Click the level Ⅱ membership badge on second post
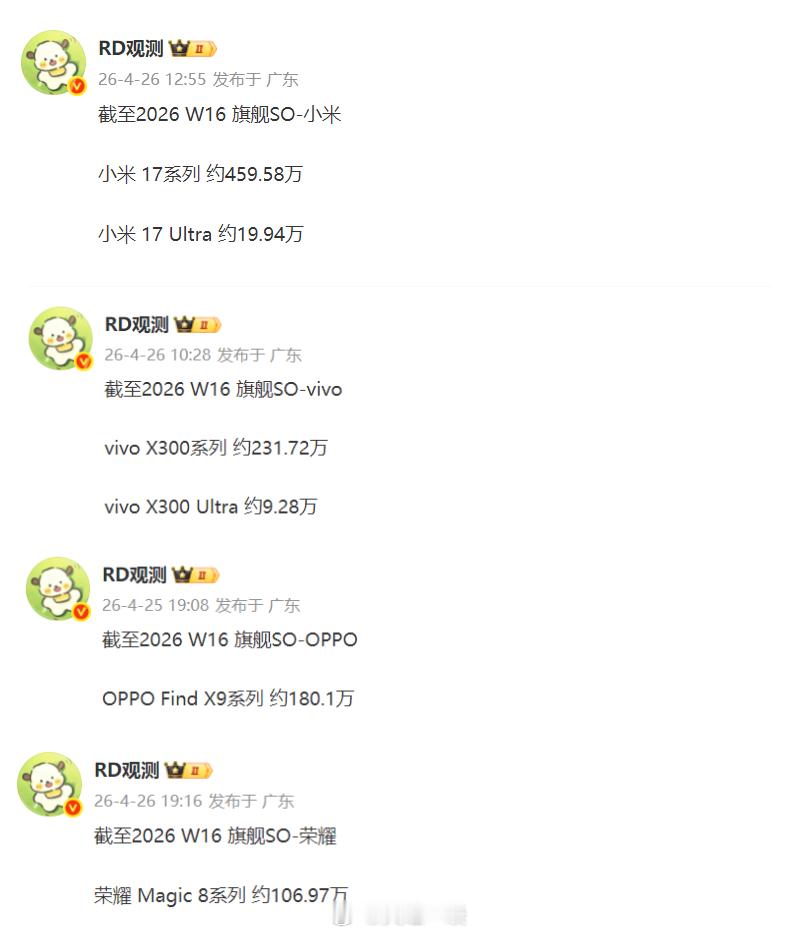 point(204,323)
